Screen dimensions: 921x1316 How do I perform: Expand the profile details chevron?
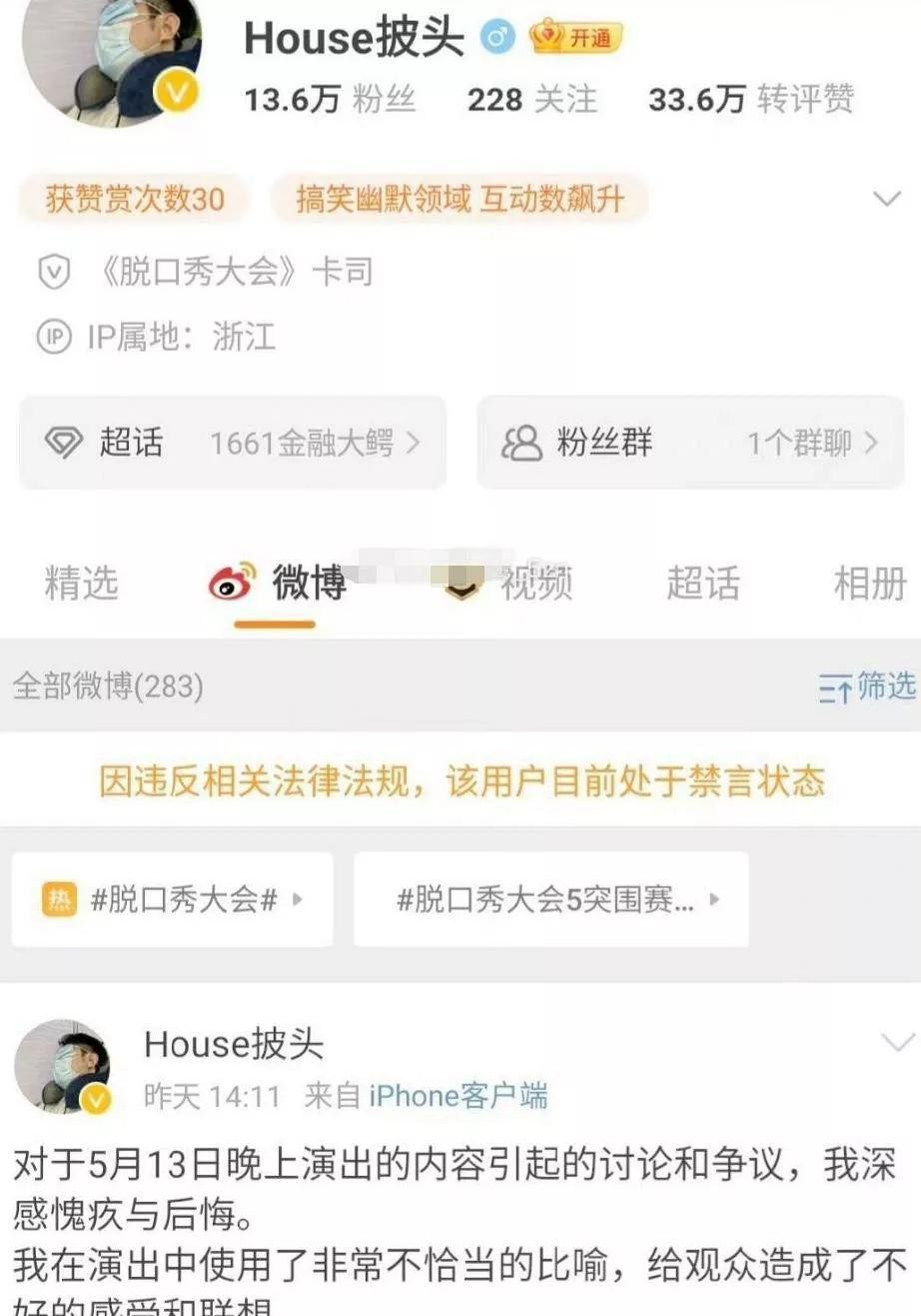(x=887, y=198)
